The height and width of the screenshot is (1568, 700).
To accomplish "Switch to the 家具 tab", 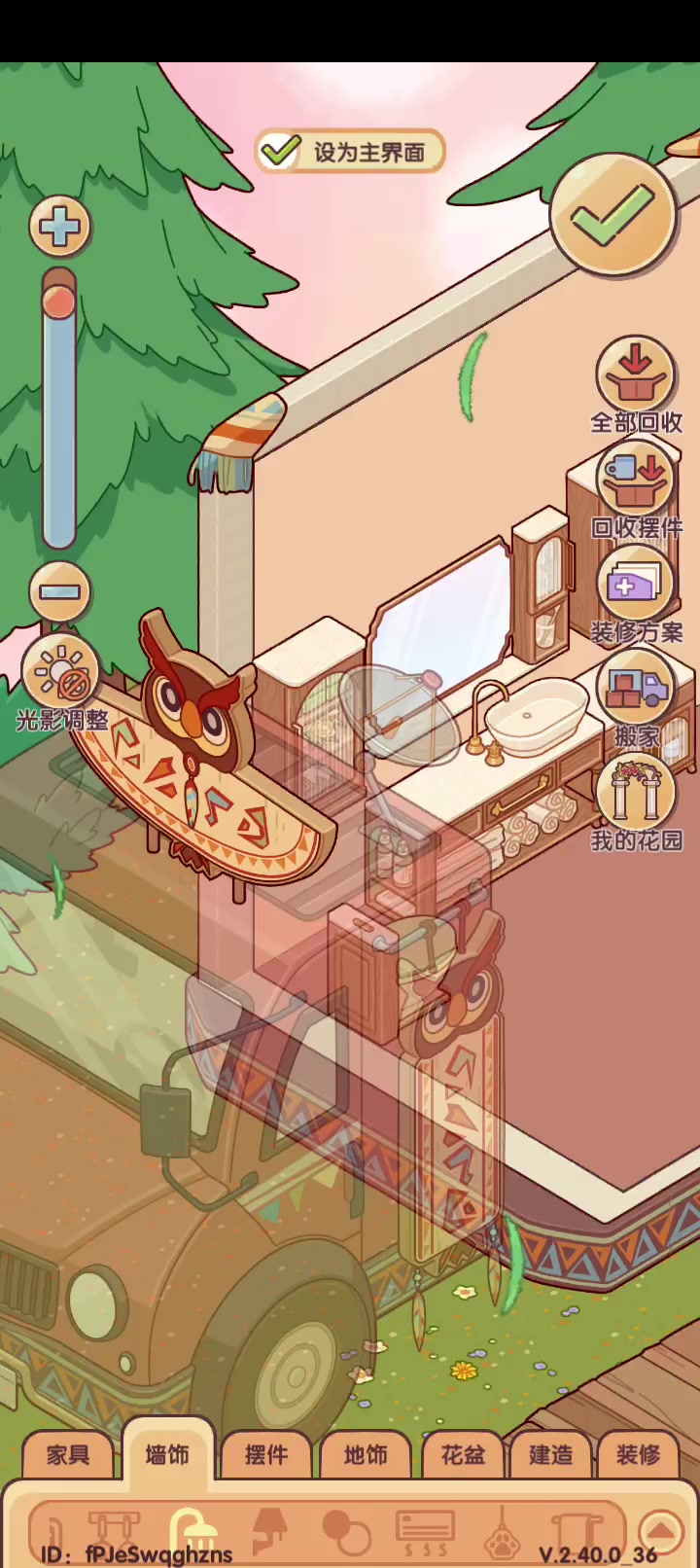I will (68, 1455).
